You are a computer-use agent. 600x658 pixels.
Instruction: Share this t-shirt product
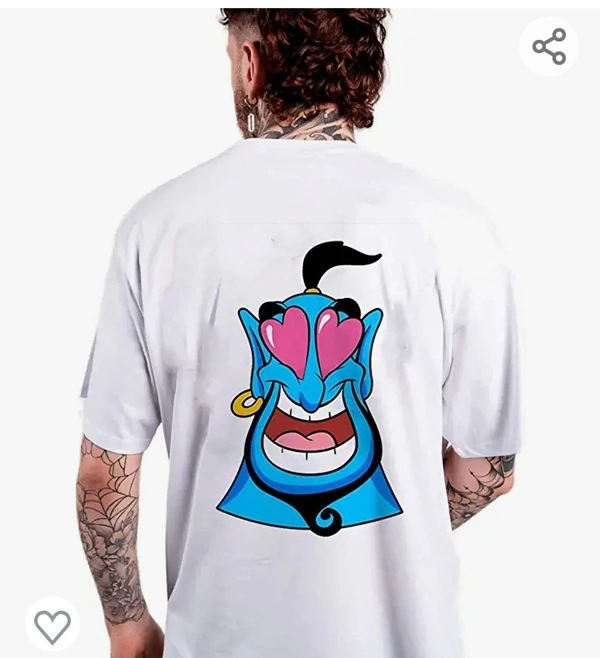point(549,47)
